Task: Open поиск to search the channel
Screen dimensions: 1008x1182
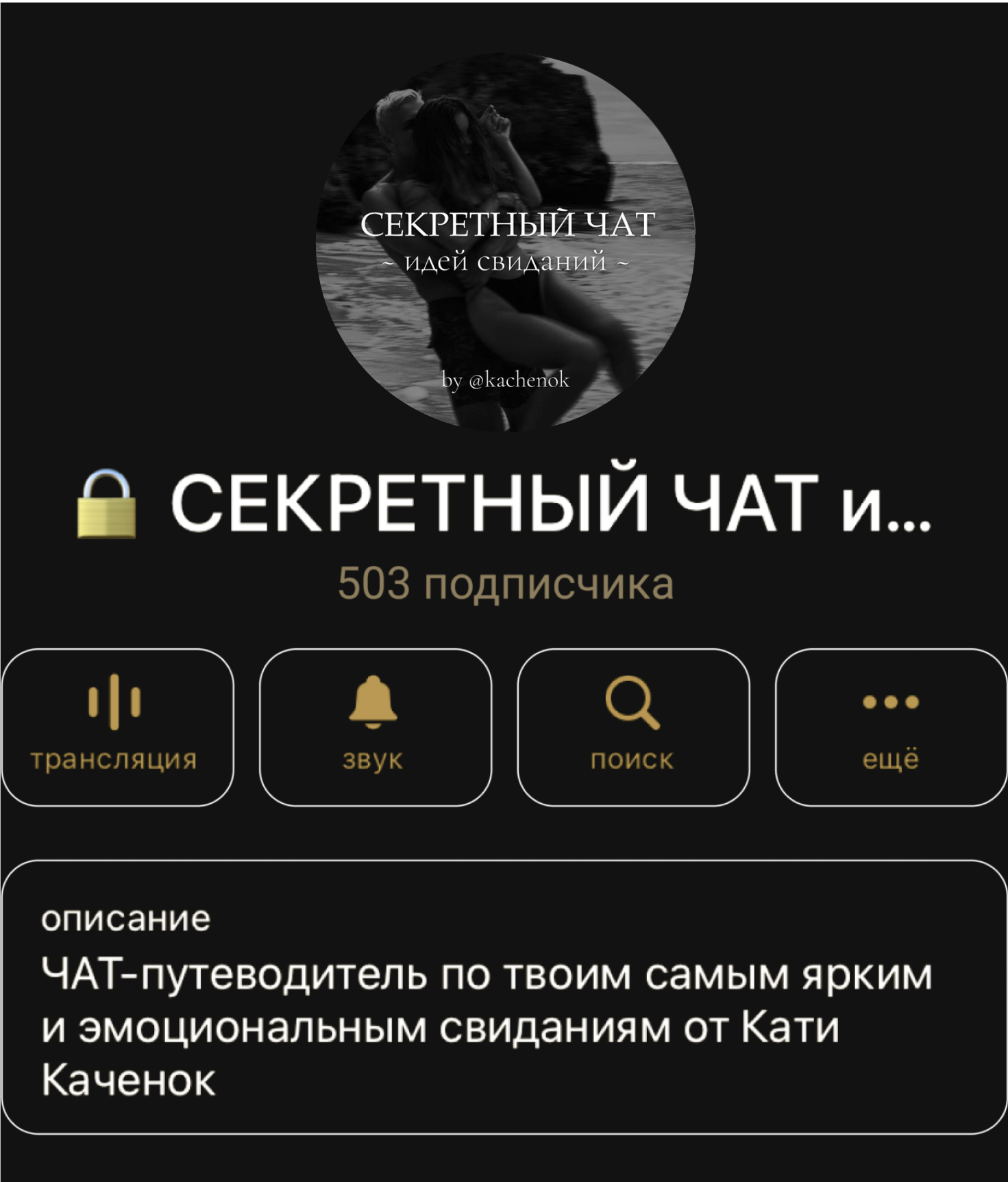Action: [x=633, y=726]
